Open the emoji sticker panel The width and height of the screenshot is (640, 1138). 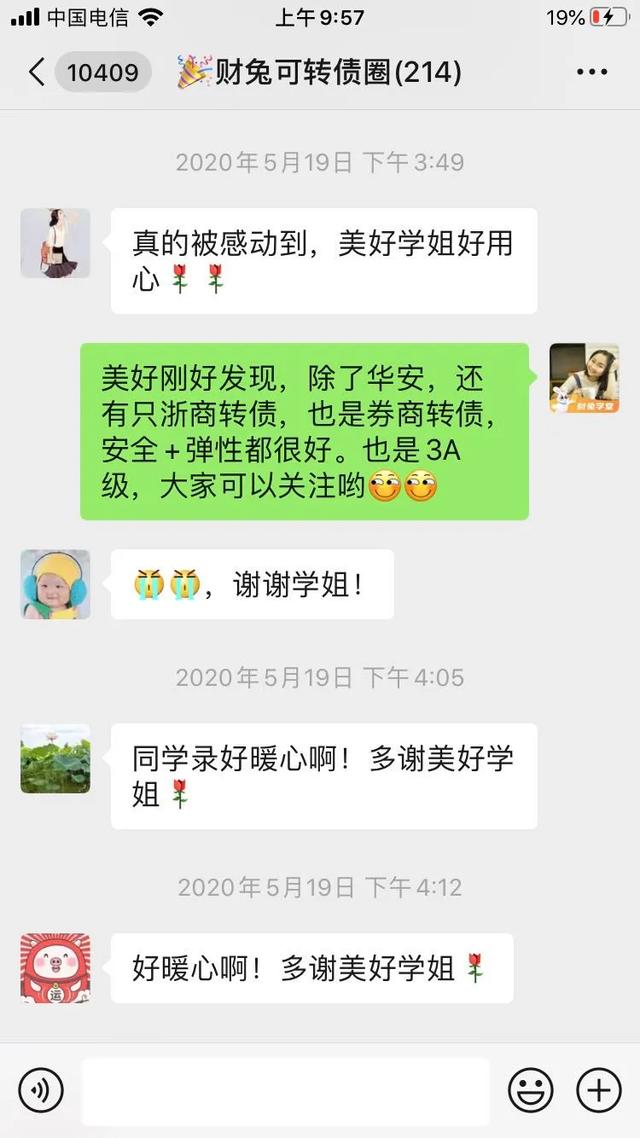tap(530, 1090)
